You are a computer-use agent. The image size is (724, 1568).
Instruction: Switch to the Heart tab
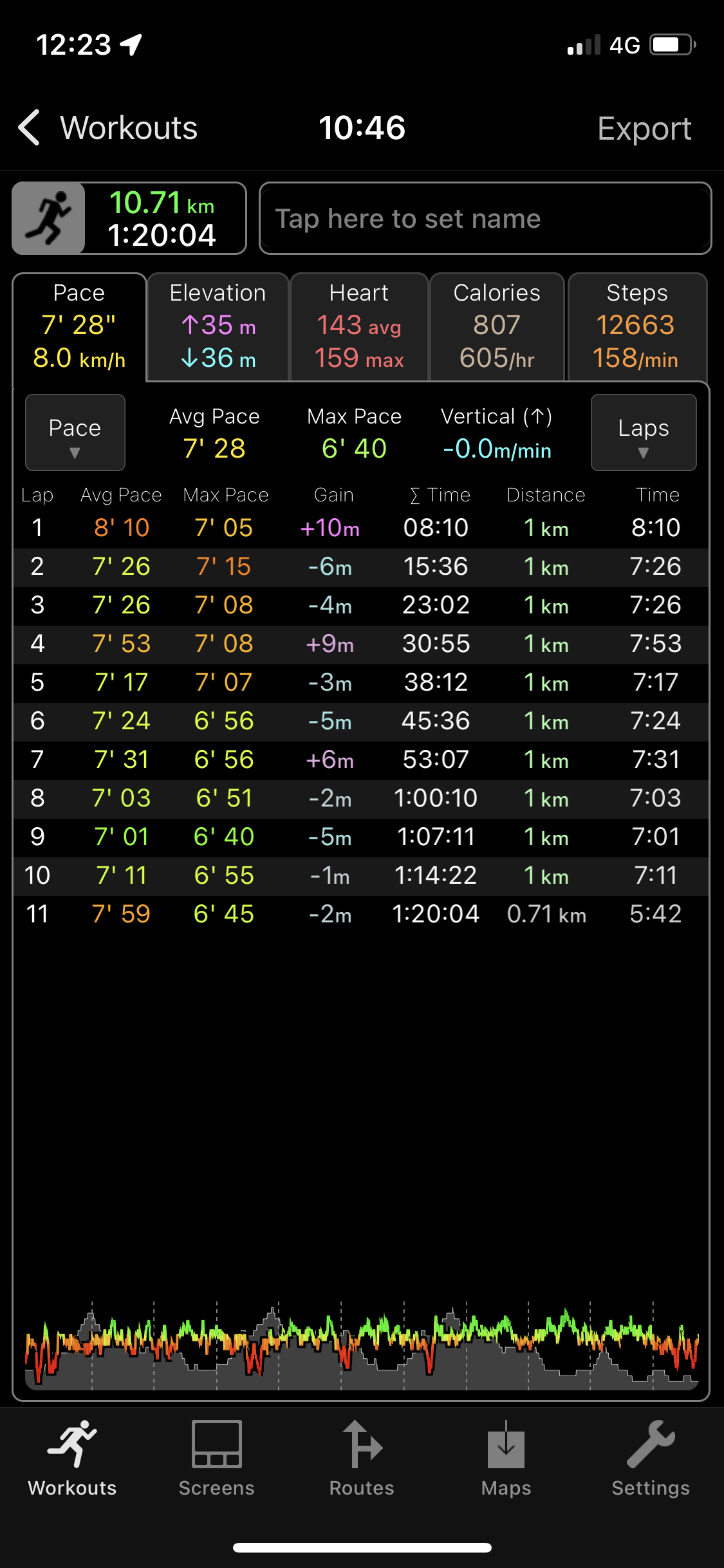[x=359, y=327]
